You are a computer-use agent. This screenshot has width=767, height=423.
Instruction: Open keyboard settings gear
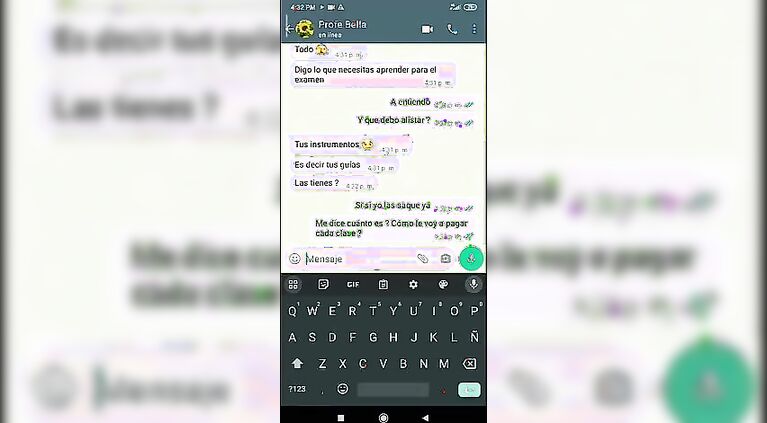[413, 285]
